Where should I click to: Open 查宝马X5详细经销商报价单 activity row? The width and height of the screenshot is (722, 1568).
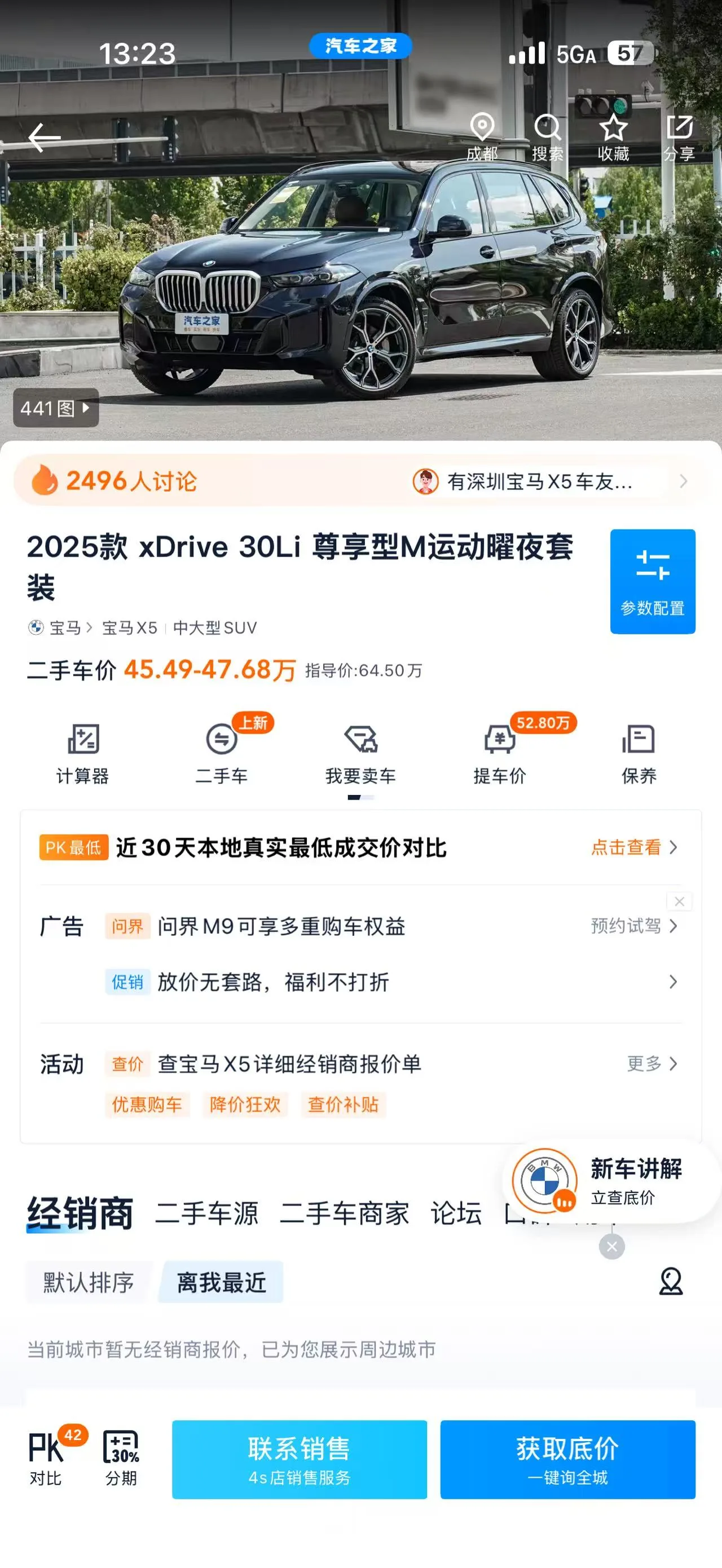(359, 1063)
